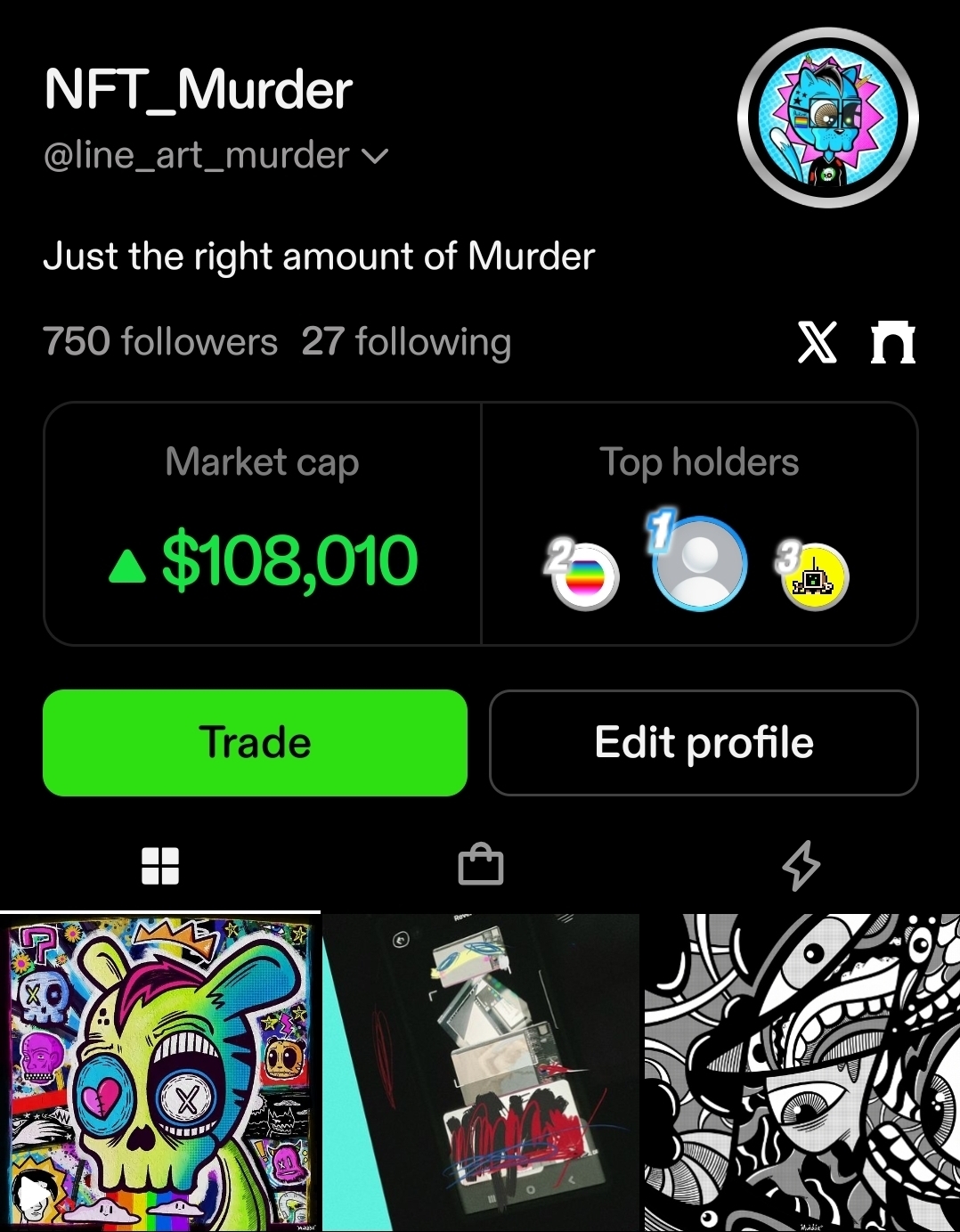View the Top holders card
960x1232 pixels.
coord(699,524)
